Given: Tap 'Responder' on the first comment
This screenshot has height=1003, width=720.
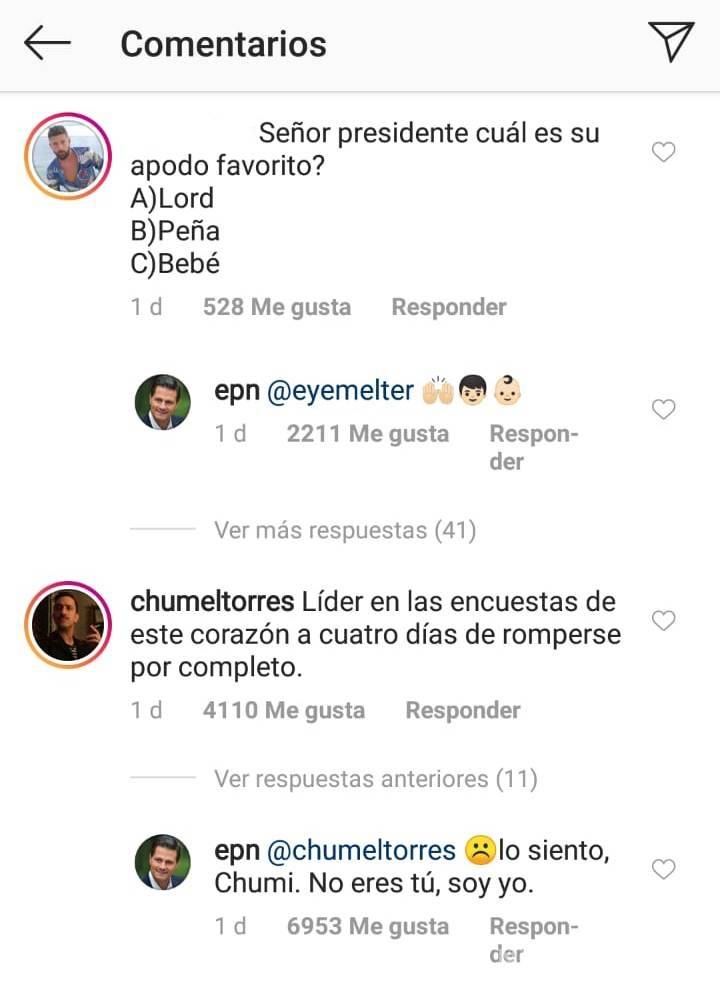Looking at the screenshot, I should (448, 307).
